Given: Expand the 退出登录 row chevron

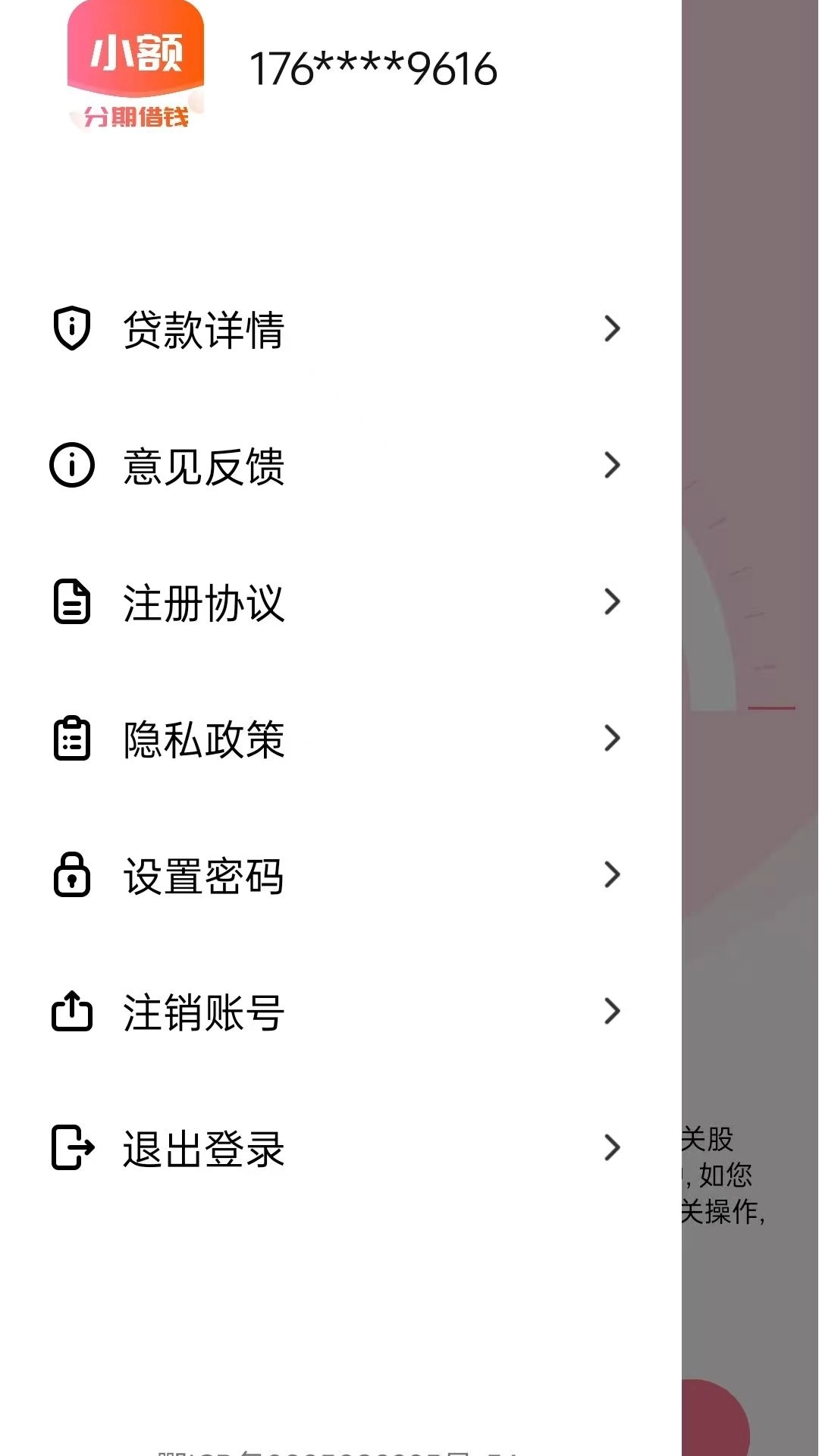Looking at the screenshot, I should click(x=613, y=1148).
